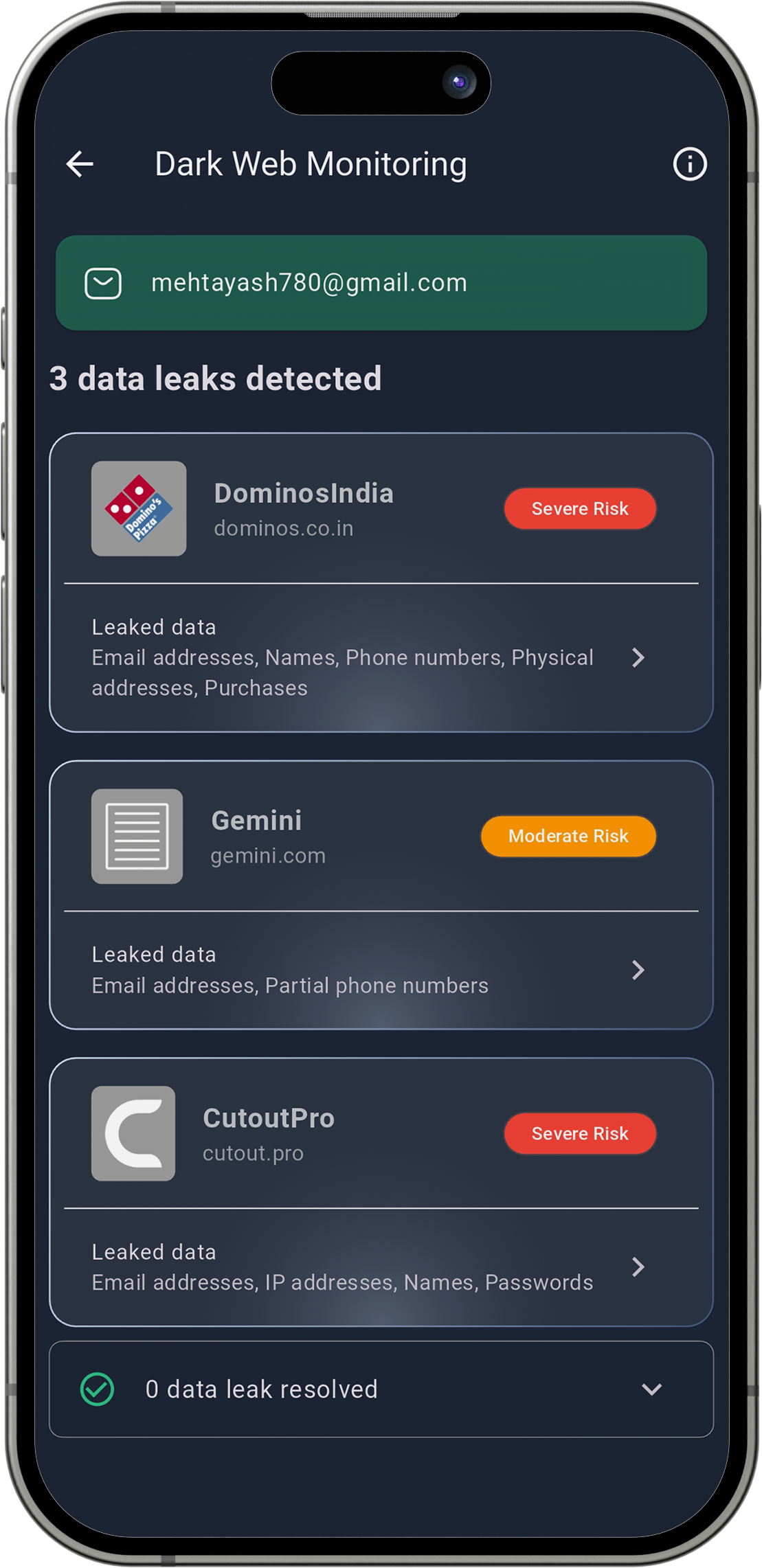762x1568 pixels.
Task: View leaked data details for CutoutPro
Action: point(638,1267)
